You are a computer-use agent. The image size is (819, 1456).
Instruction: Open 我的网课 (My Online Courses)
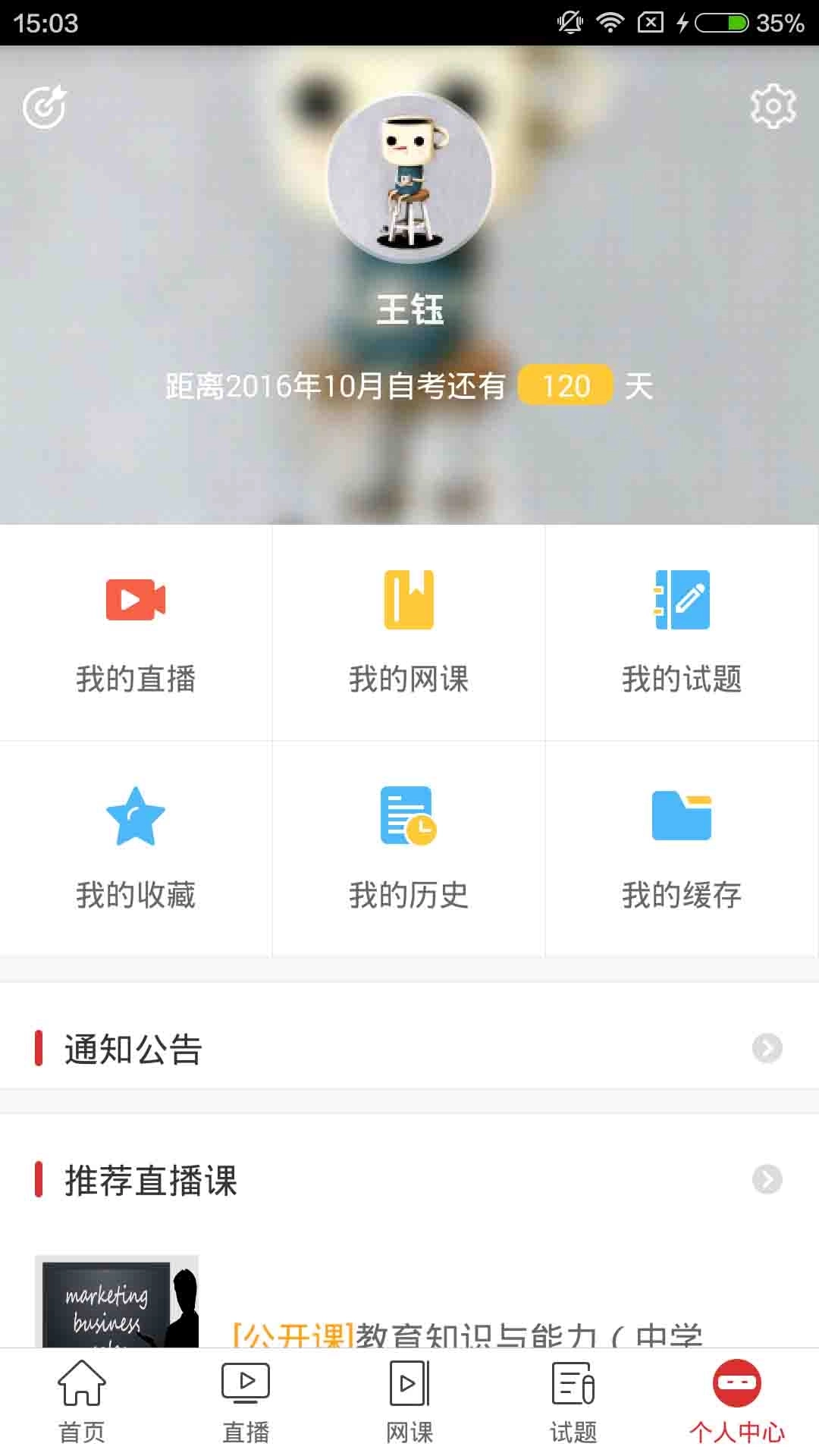pos(408,633)
